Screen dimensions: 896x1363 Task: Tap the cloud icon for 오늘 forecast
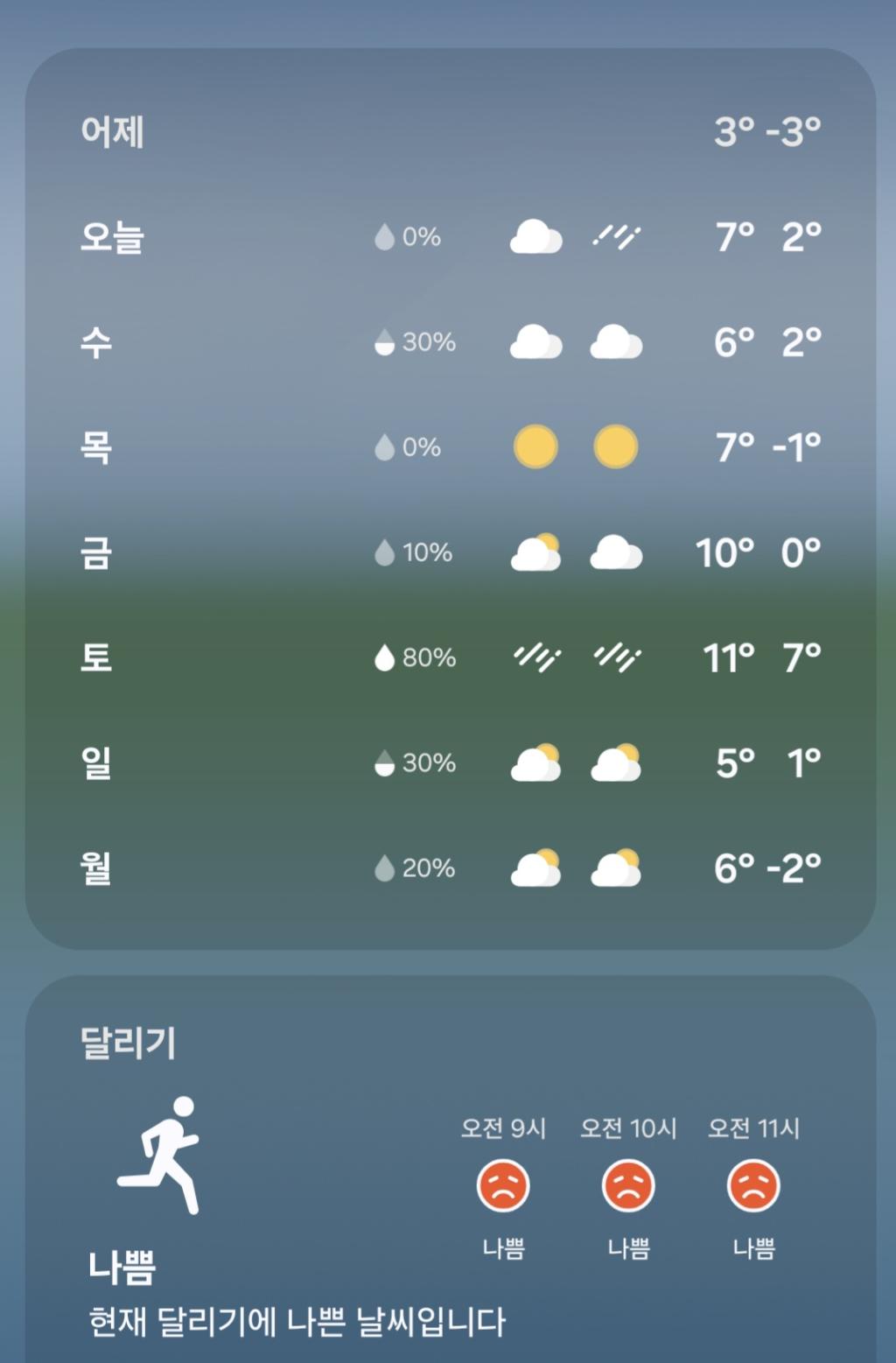(x=537, y=235)
